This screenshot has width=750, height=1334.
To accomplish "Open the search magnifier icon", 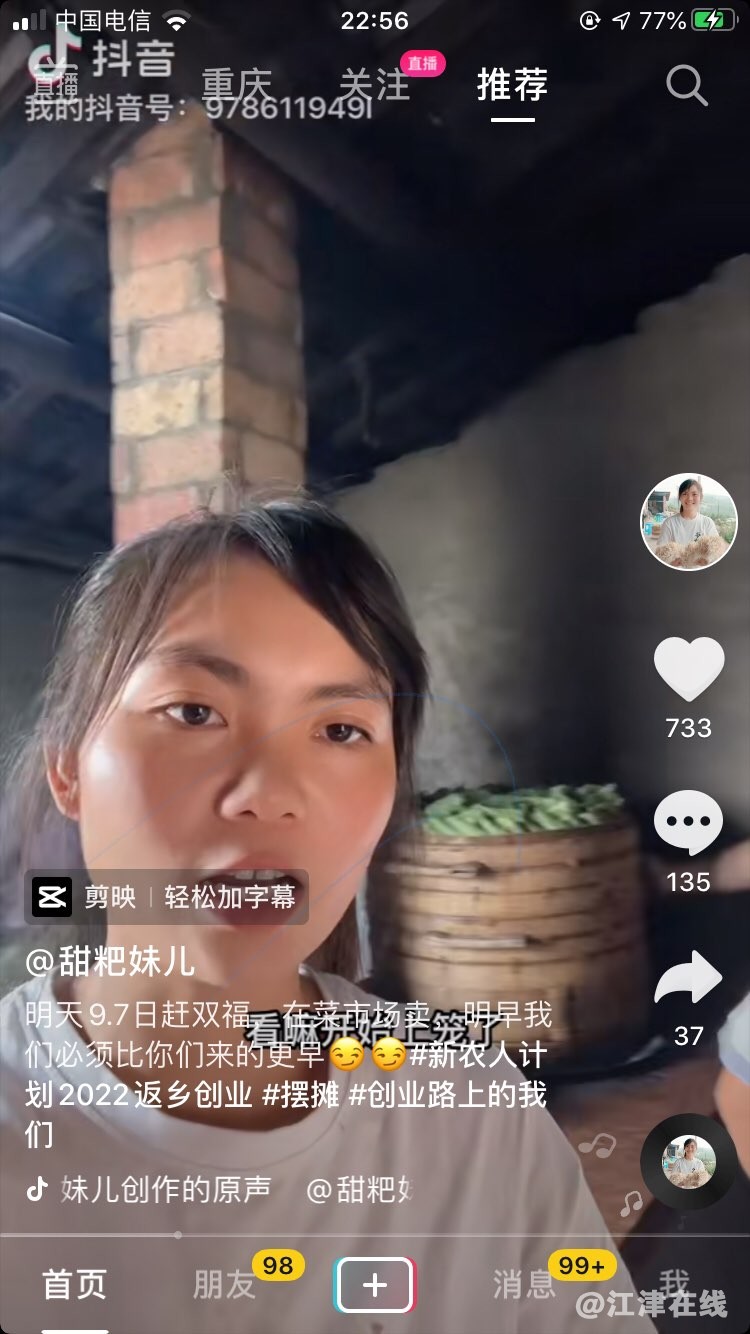I will (687, 86).
